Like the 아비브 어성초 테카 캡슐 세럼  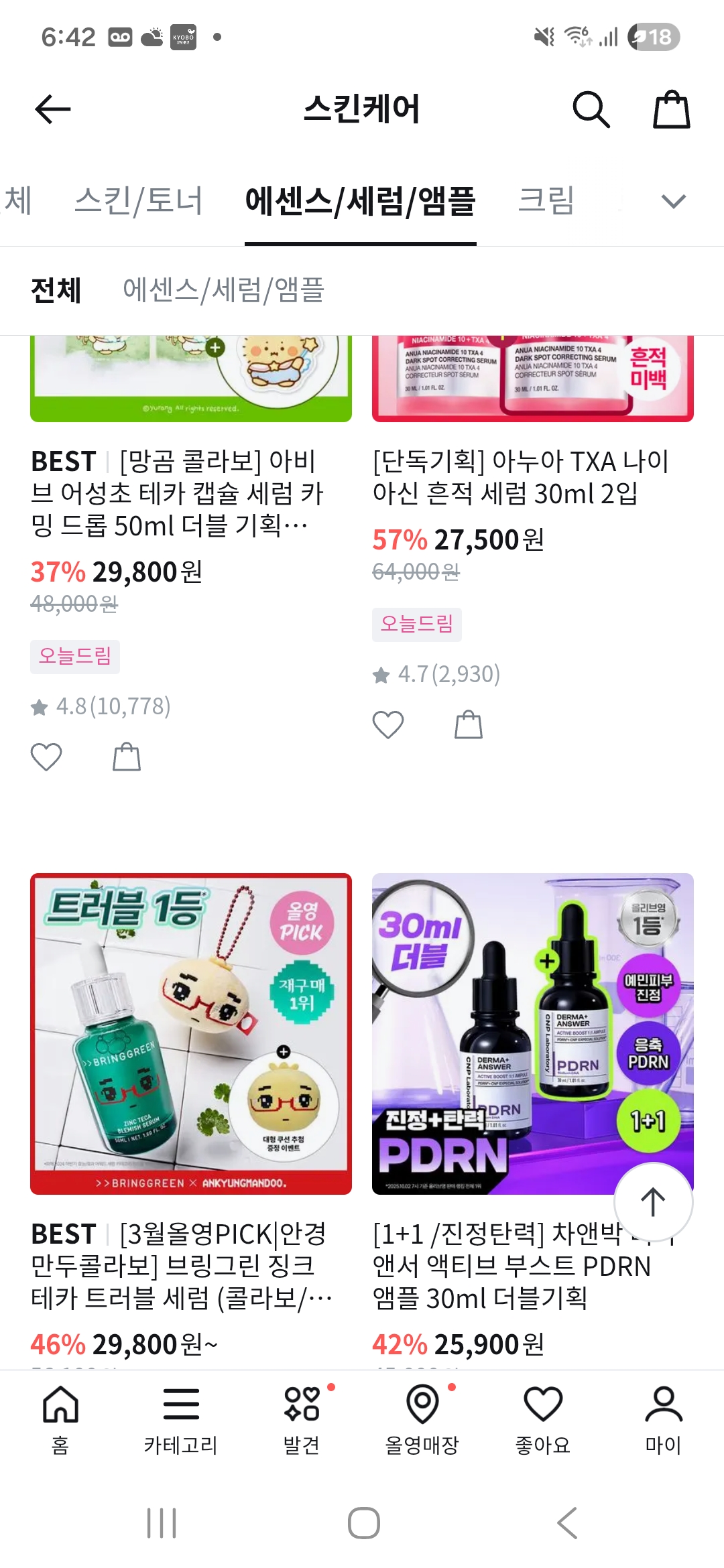46,757
